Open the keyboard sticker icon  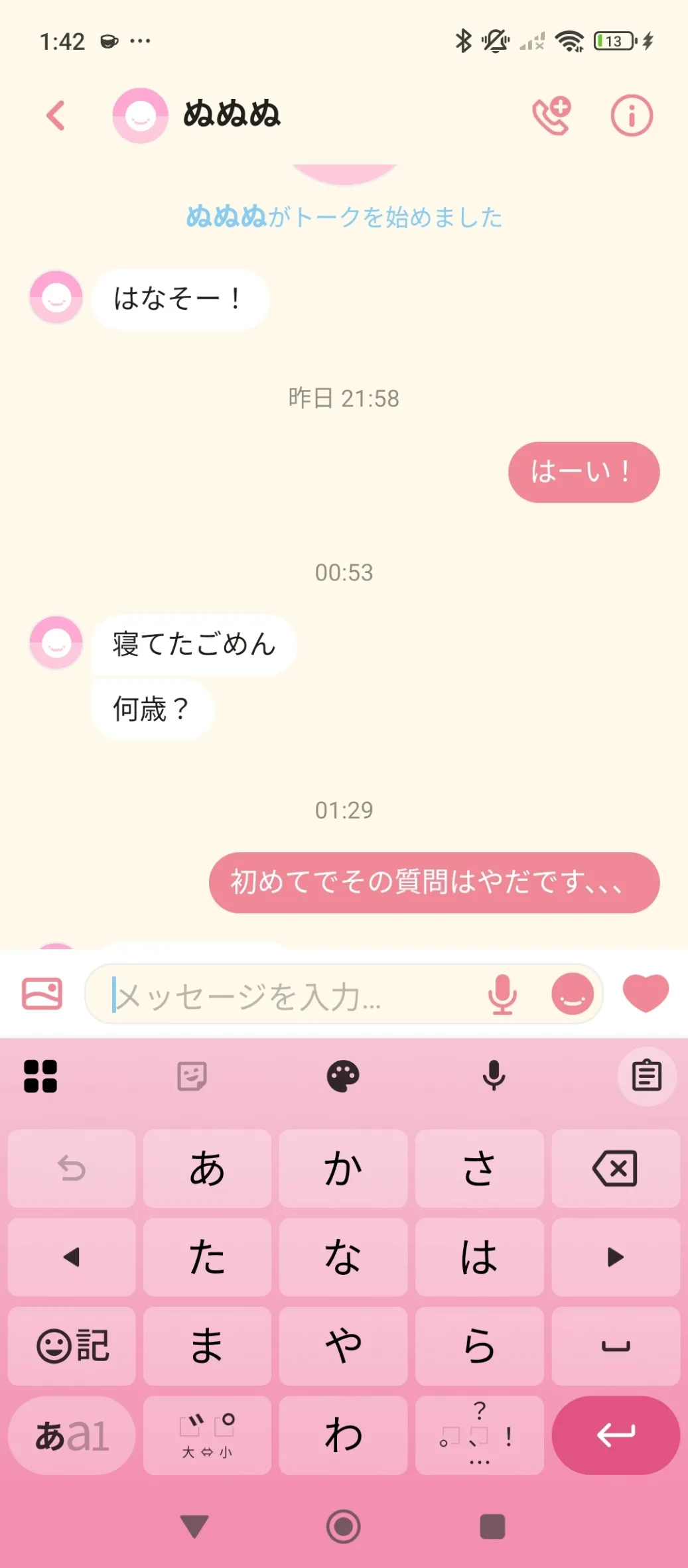click(x=192, y=1076)
